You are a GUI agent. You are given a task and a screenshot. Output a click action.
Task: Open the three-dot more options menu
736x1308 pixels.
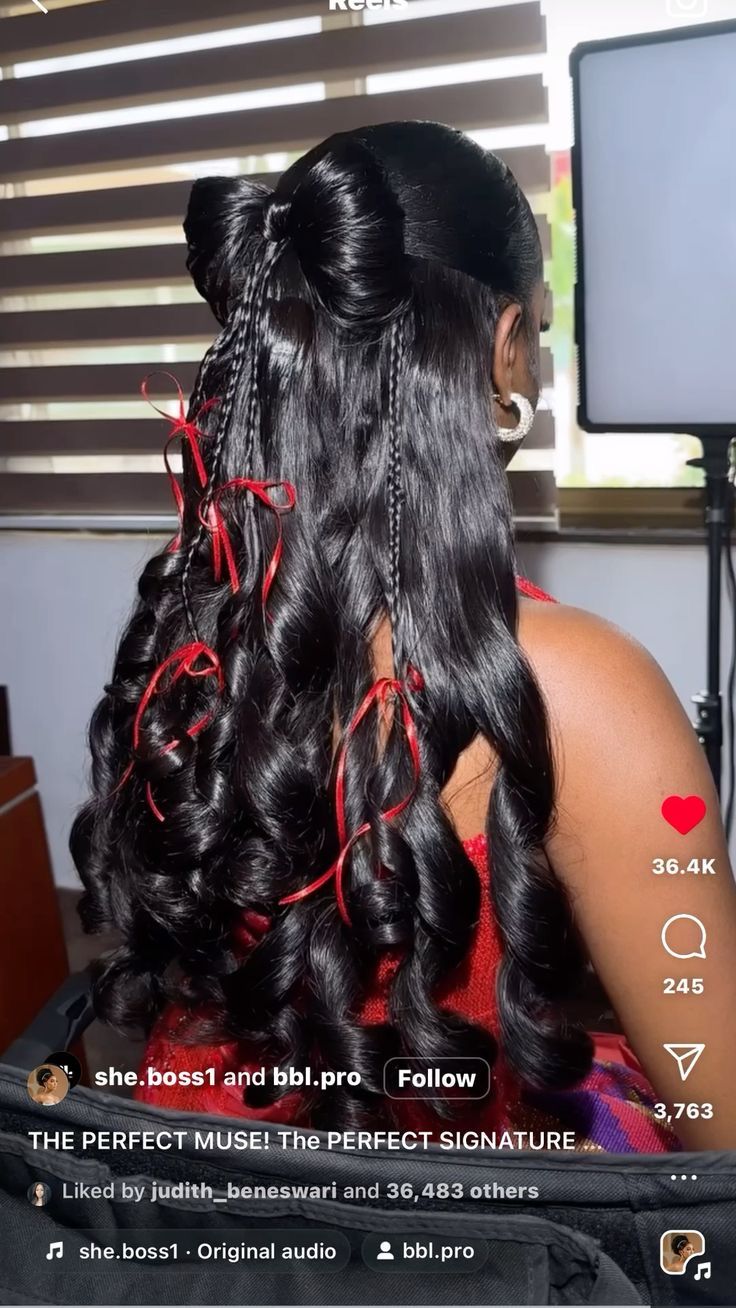click(x=684, y=1178)
